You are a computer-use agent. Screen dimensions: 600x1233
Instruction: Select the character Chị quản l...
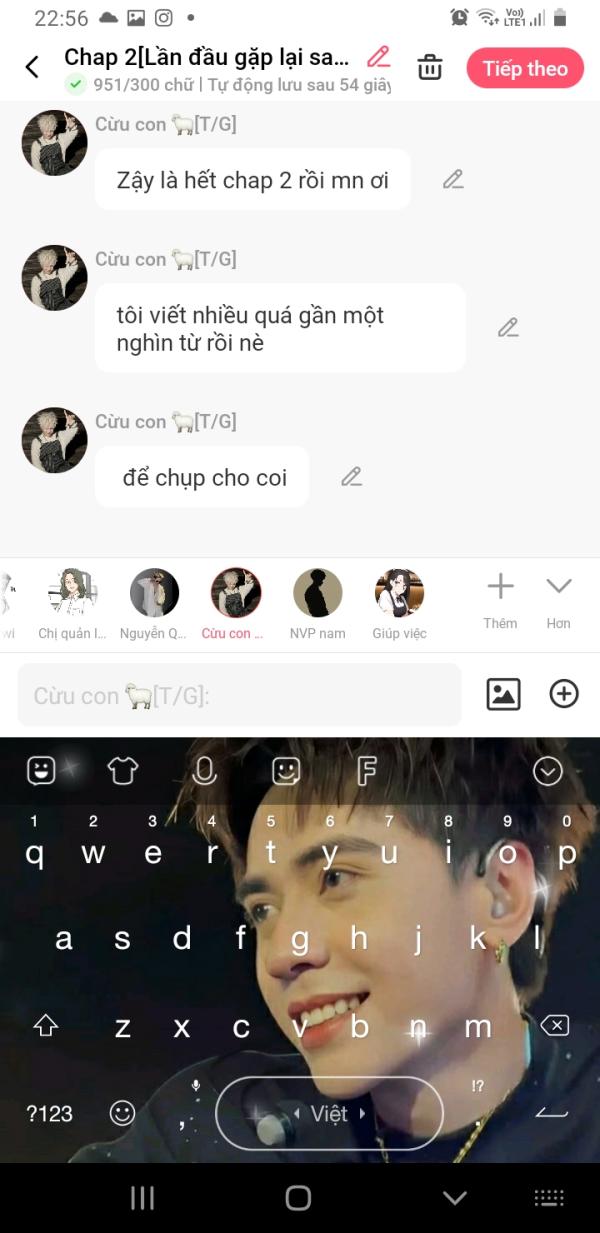[73, 604]
